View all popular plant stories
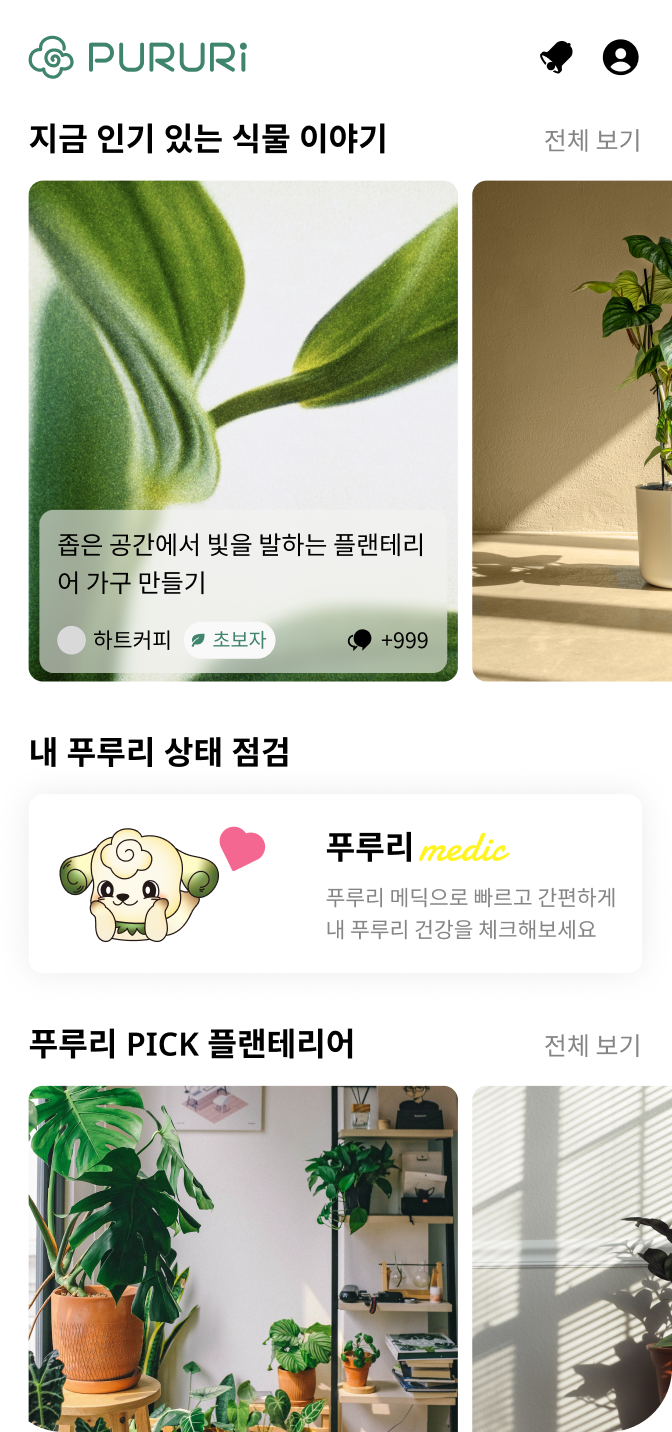Image resolution: width=672 pixels, height=1432 pixels. tap(591, 140)
